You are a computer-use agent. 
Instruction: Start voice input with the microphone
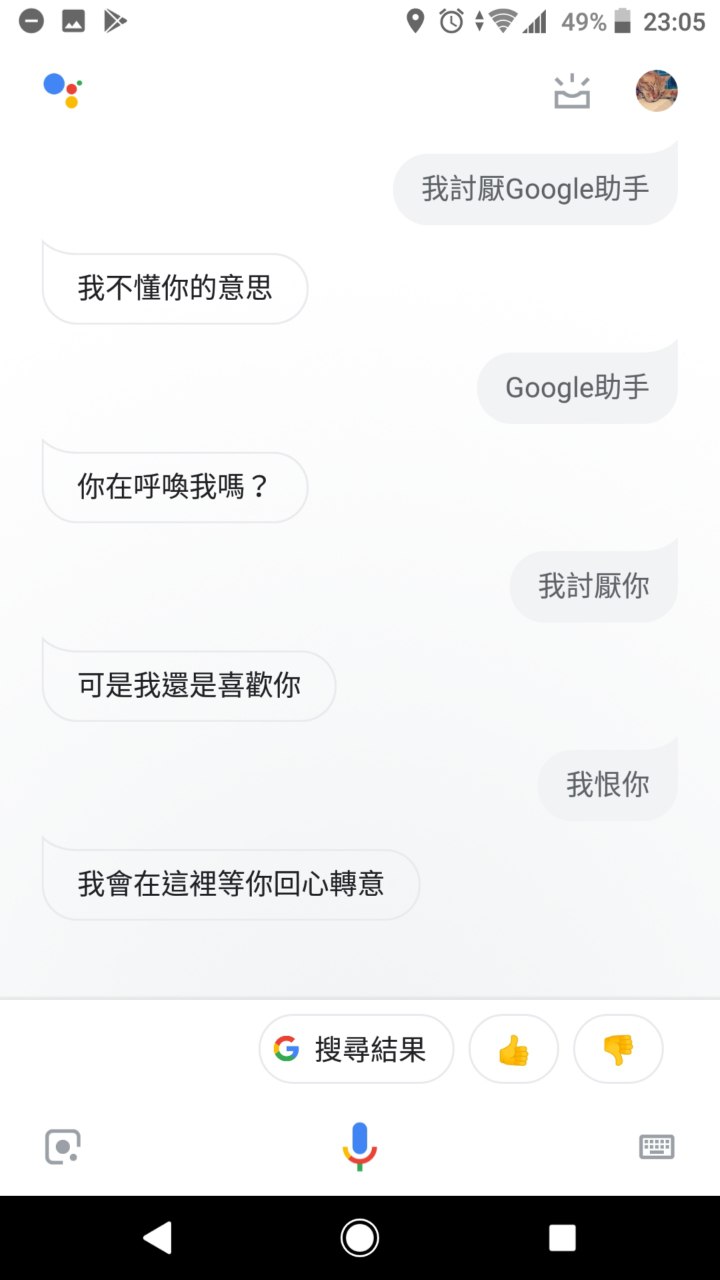tap(359, 1146)
